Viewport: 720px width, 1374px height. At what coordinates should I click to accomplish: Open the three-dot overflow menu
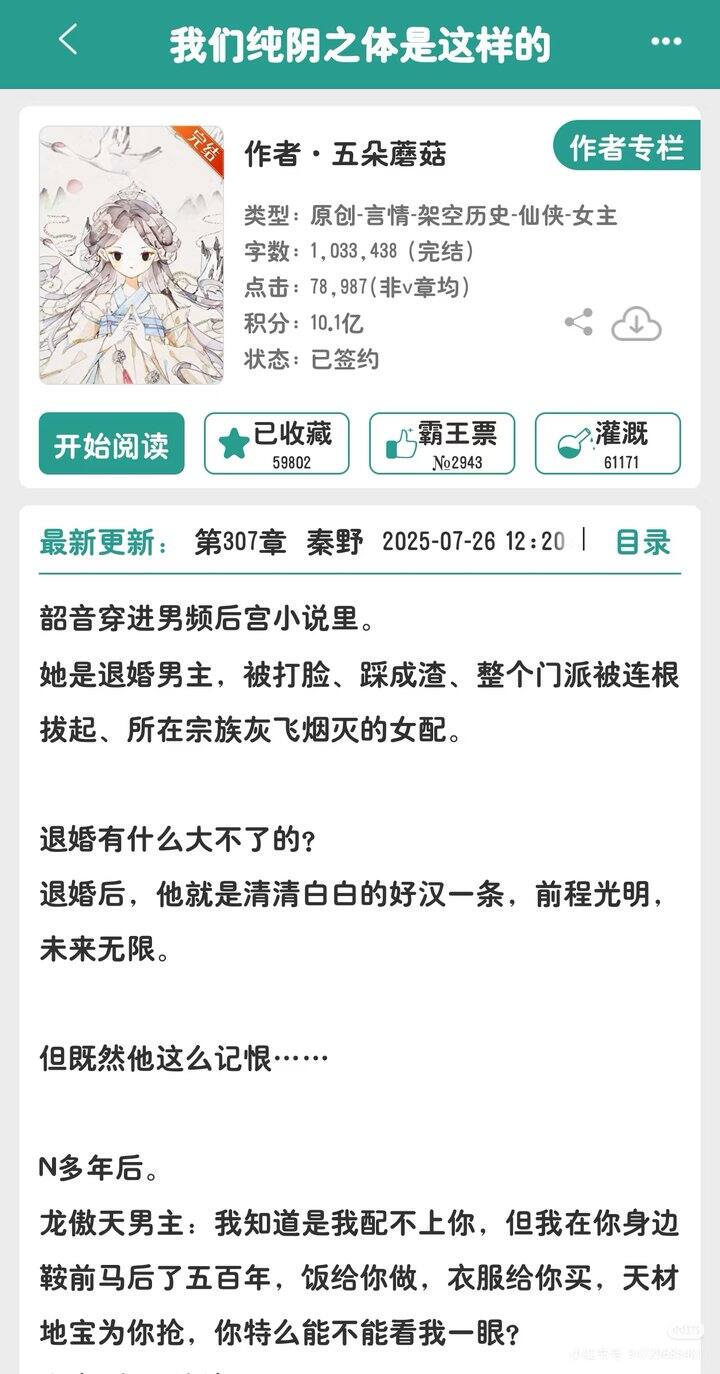666,42
